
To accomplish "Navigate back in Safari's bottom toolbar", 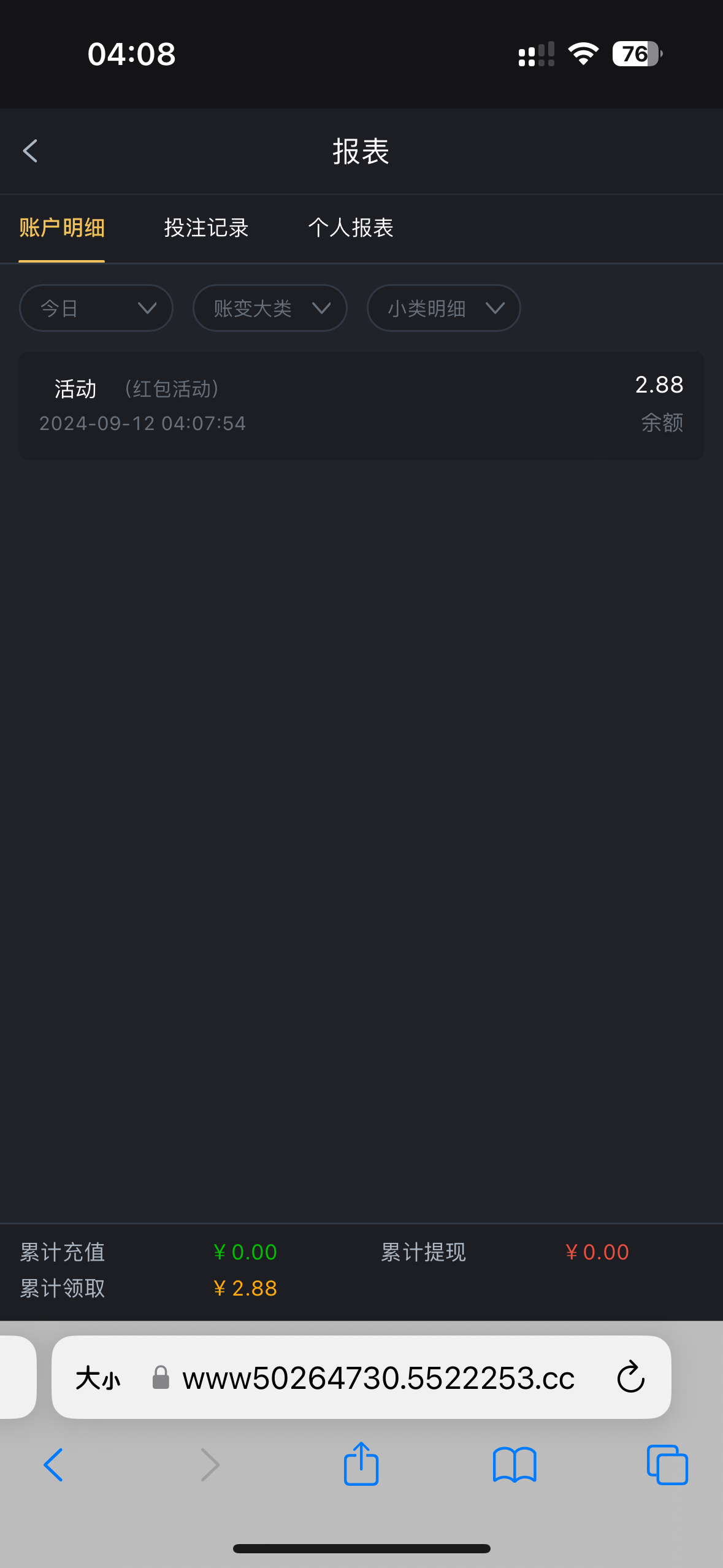I will coord(53,1465).
